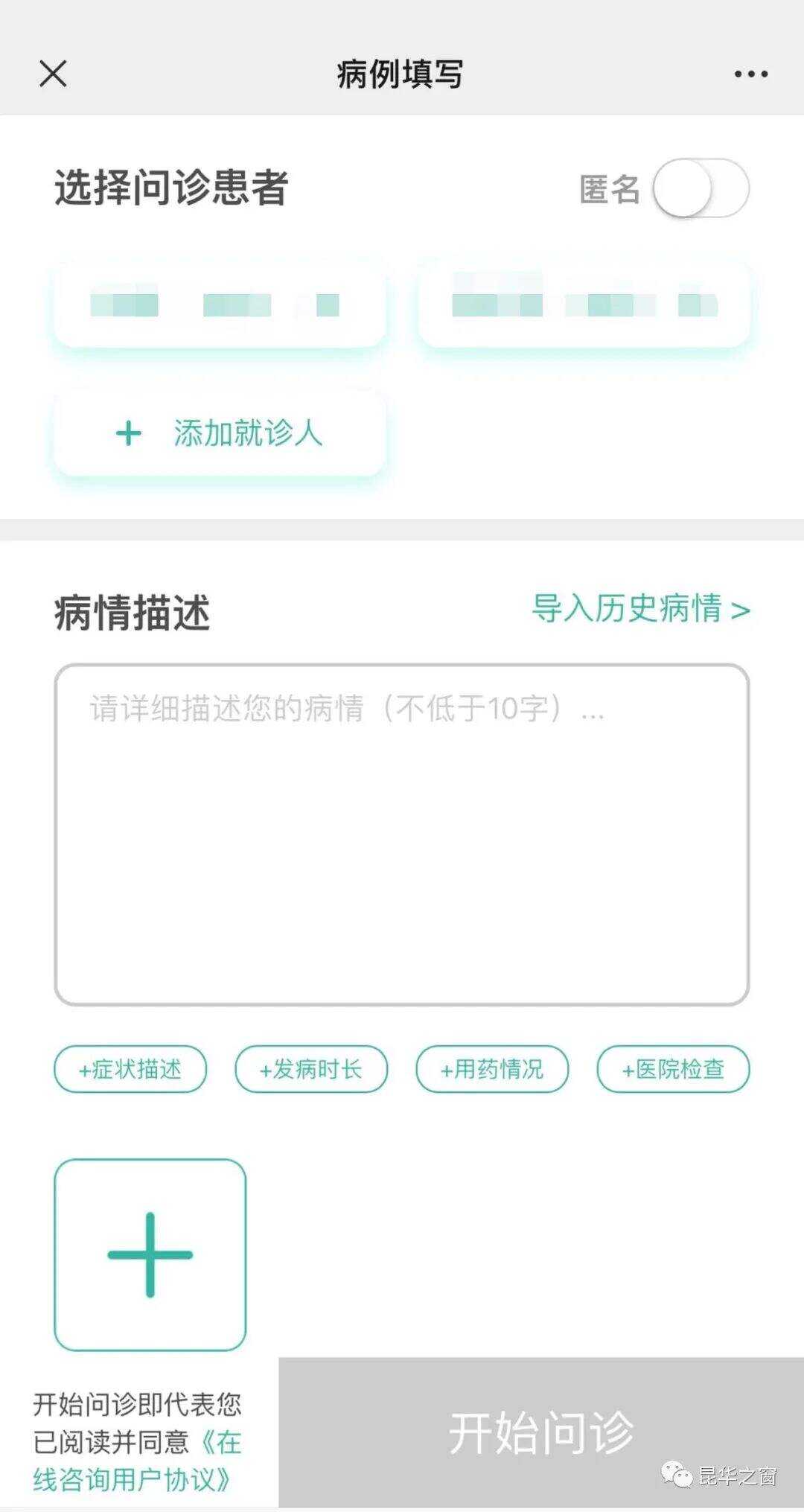
Task: Start consultation with 开始问诊
Action: click(541, 1433)
